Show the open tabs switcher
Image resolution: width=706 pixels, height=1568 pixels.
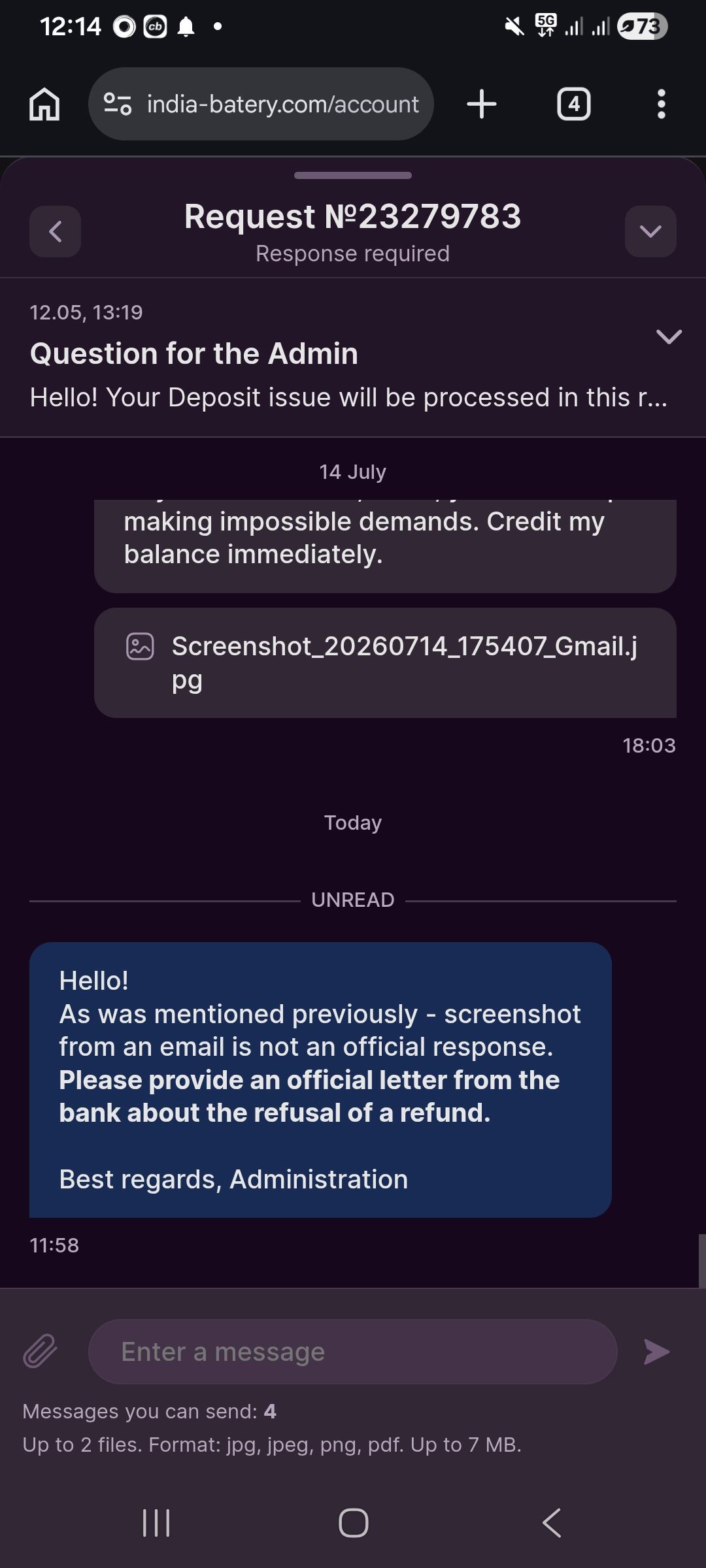pyautogui.click(x=574, y=104)
